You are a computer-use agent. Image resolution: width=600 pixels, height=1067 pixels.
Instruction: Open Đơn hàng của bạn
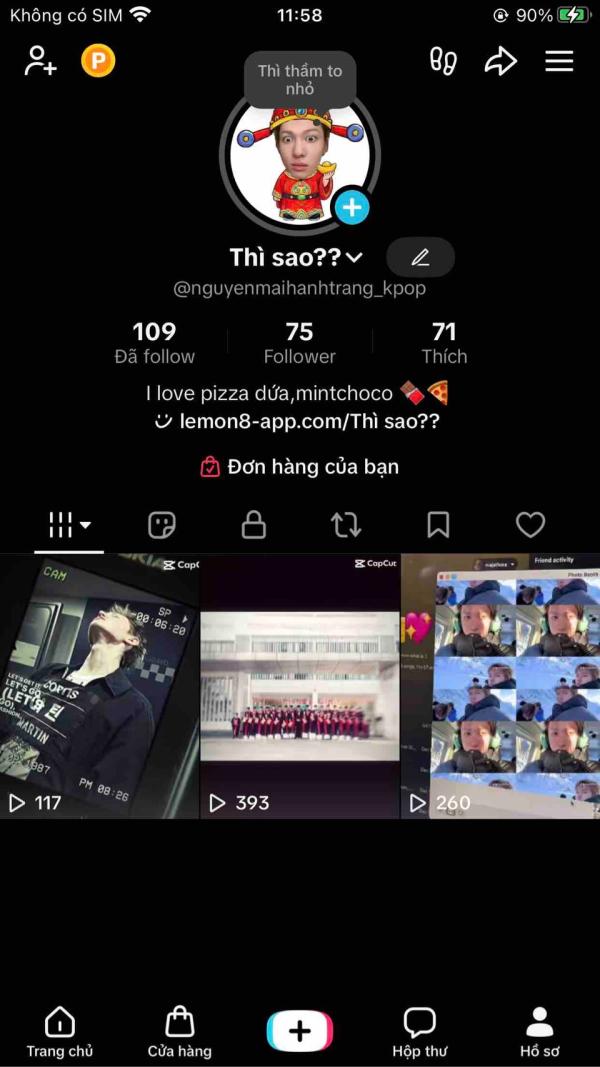click(300, 467)
